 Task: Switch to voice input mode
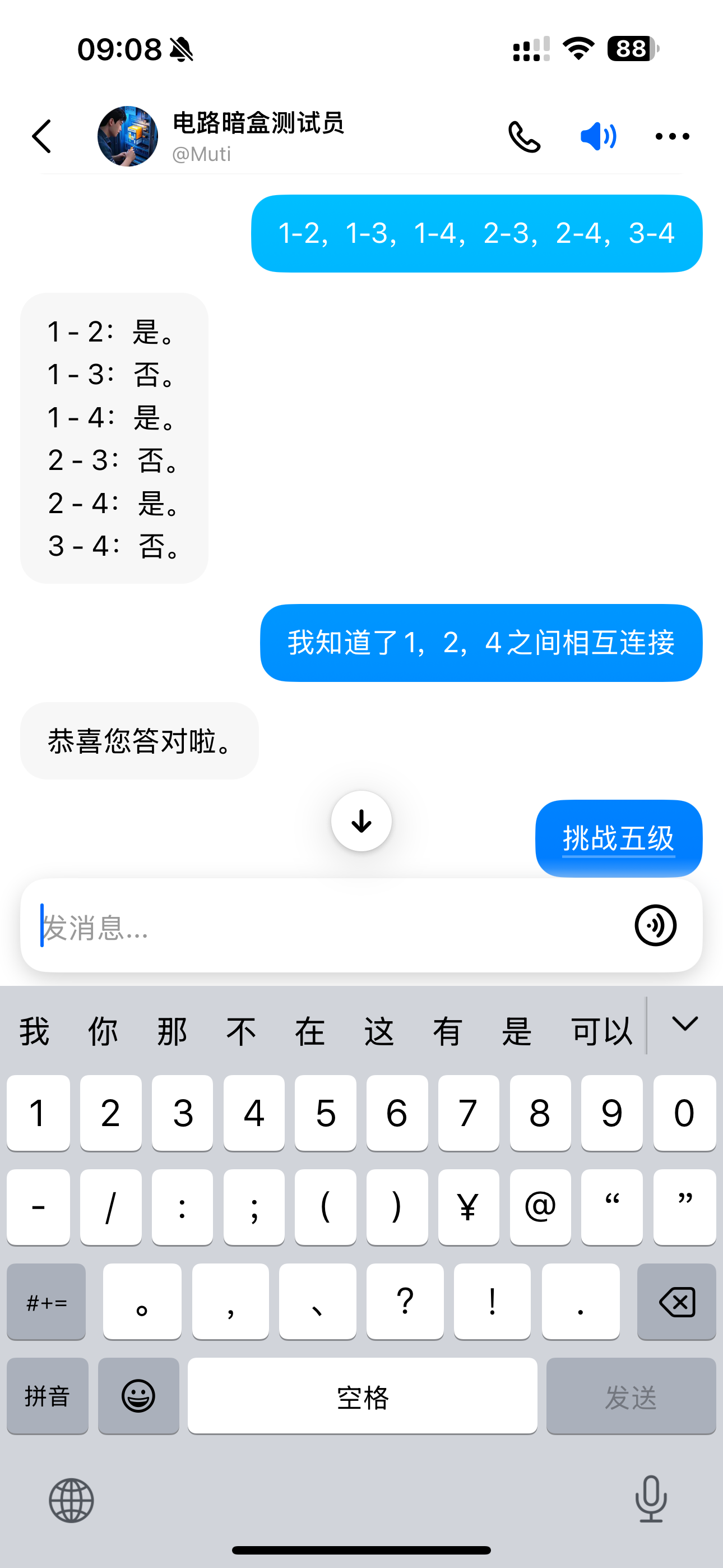point(655,926)
